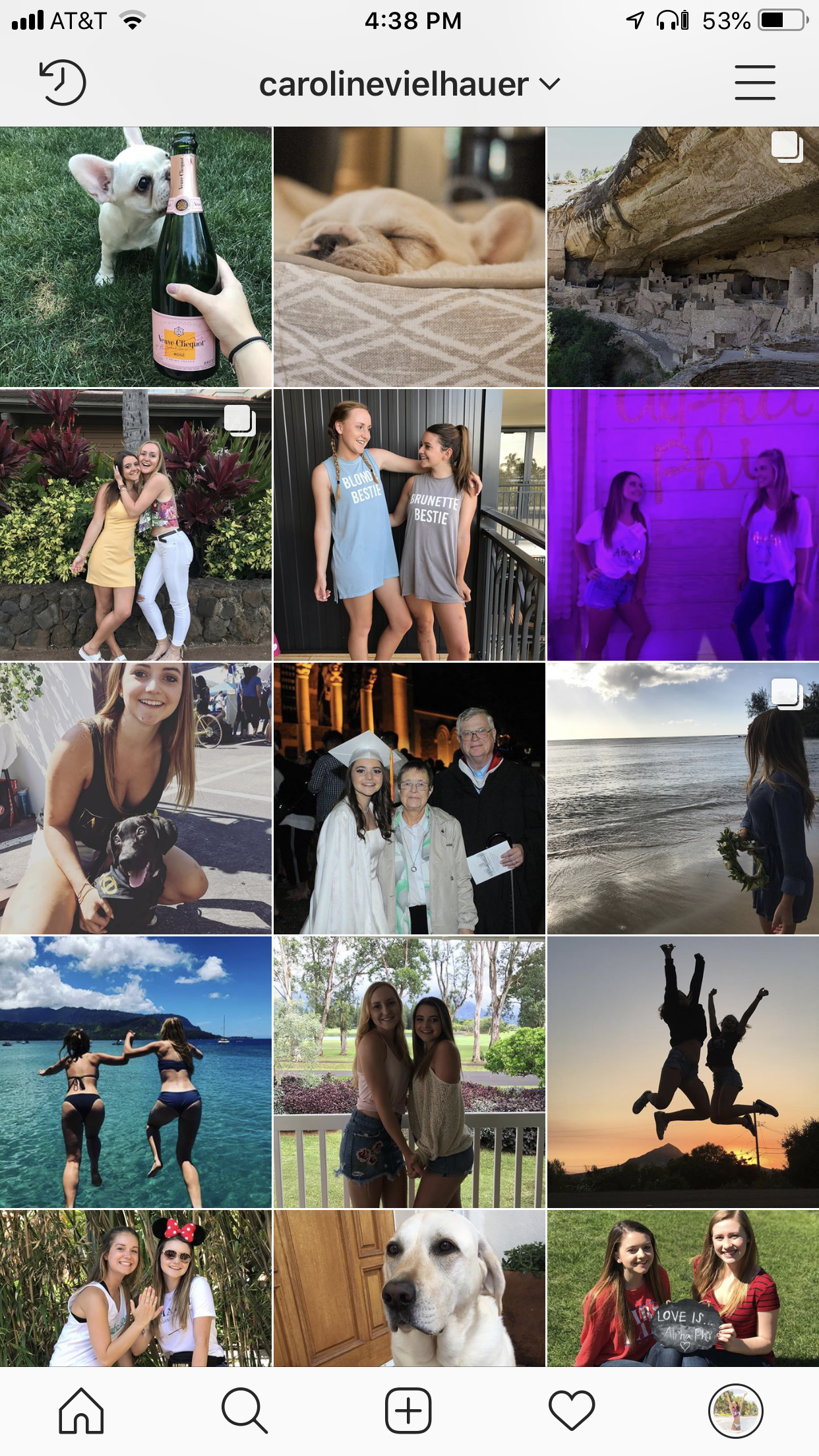Open the two girls jumping into ocean post
The height and width of the screenshot is (1456, 819).
point(136,1072)
